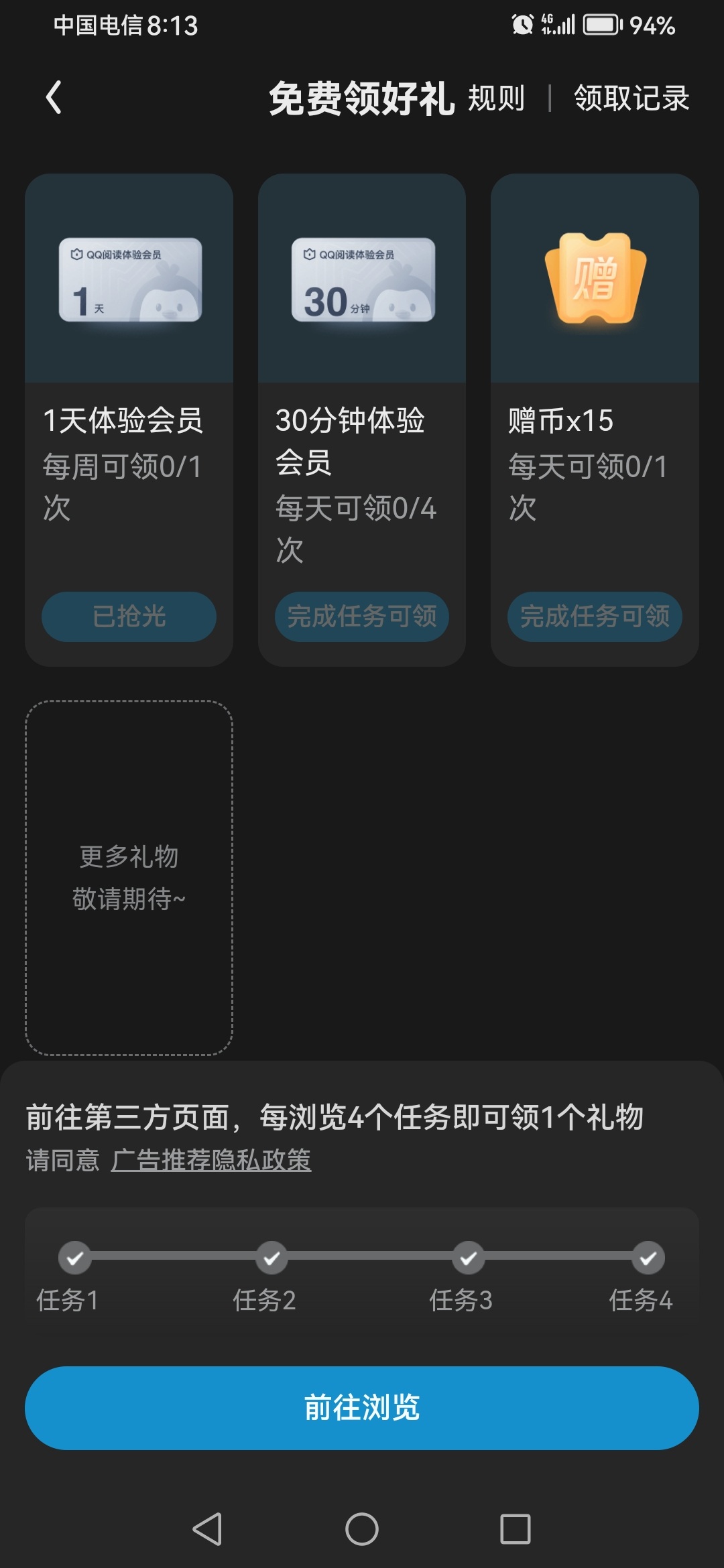View 领取记录 claim history
This screenshot has height=1568, width=724.
(631, 99)
